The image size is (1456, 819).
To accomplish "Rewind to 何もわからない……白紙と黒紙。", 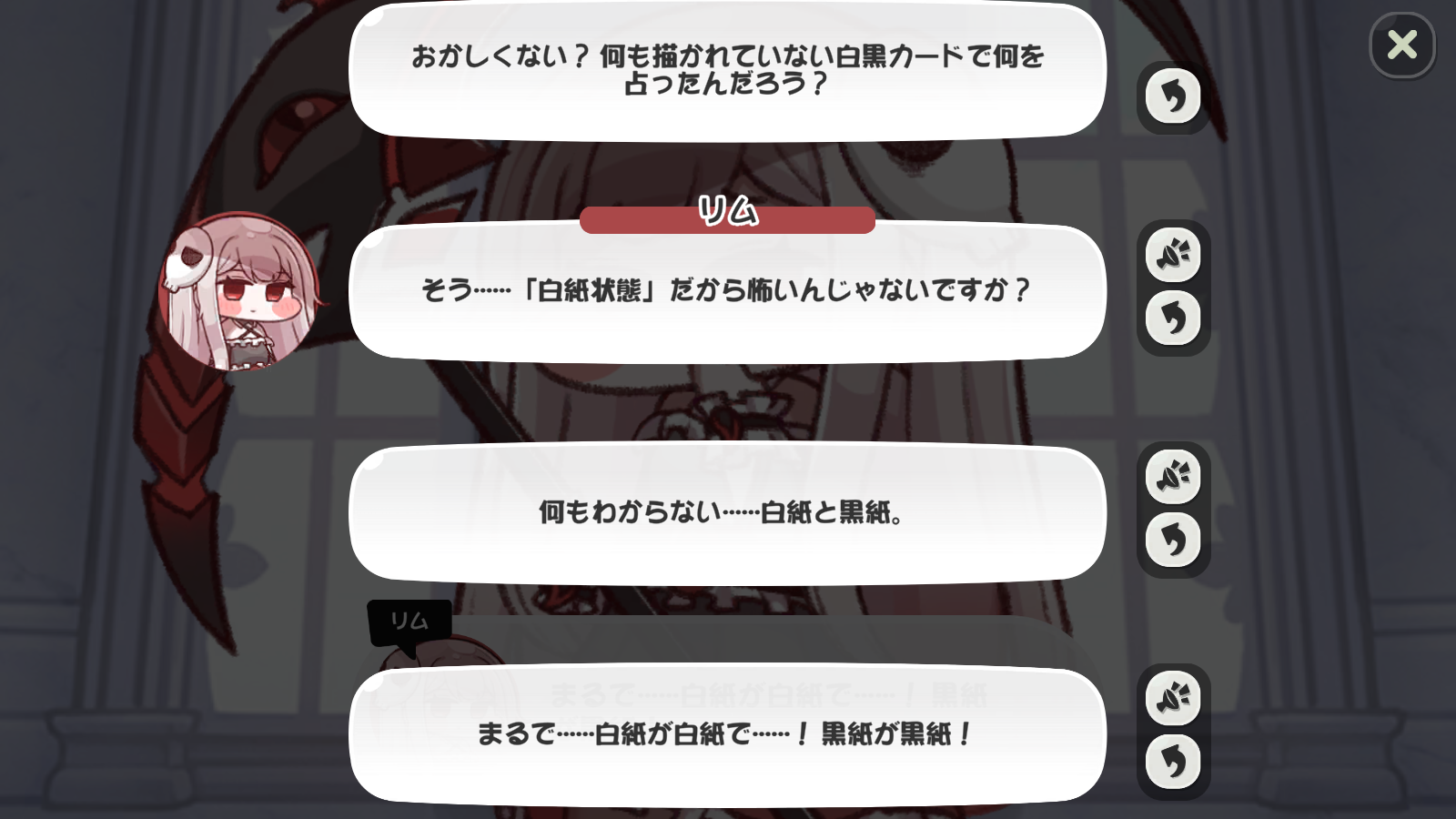I will (1173, 541).
